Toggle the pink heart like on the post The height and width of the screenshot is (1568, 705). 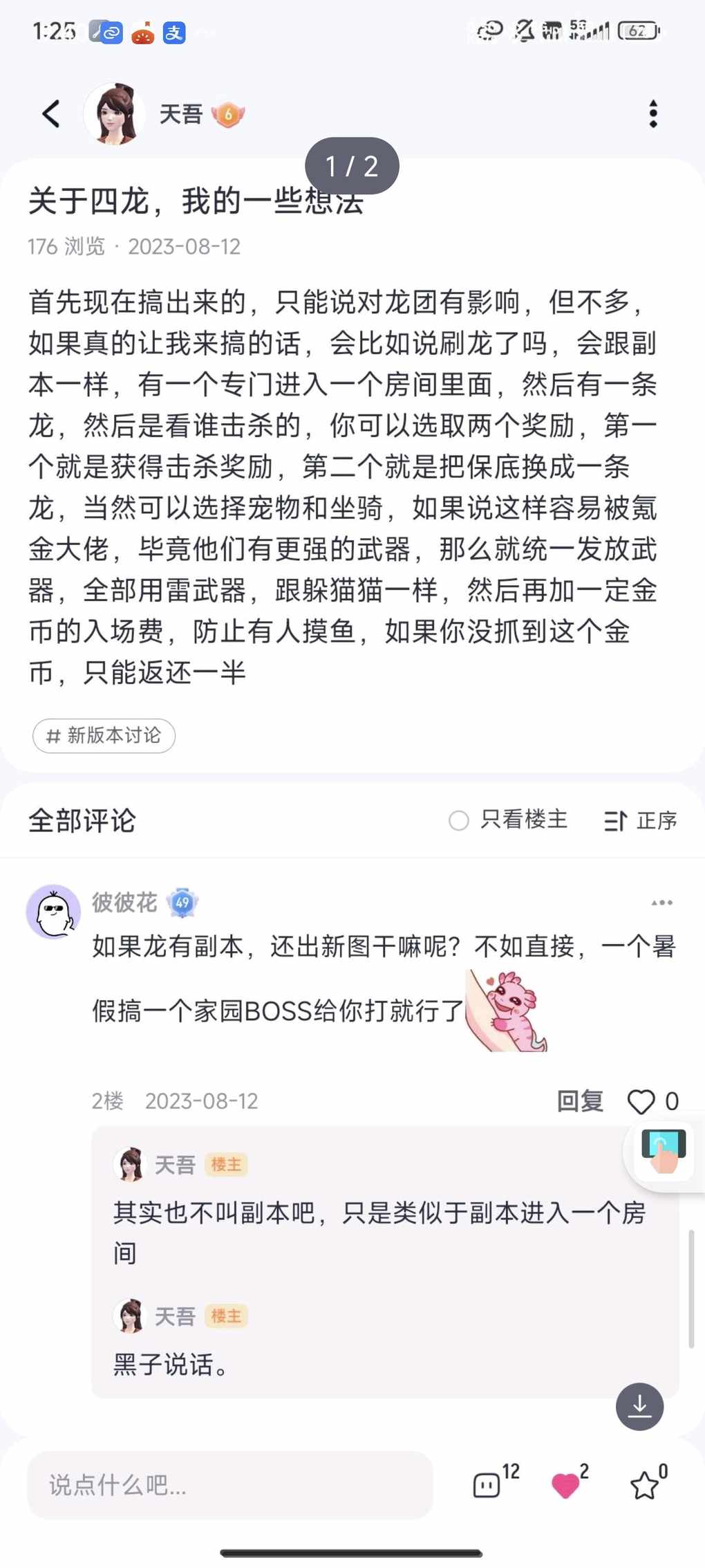[x=565, y=1484]
